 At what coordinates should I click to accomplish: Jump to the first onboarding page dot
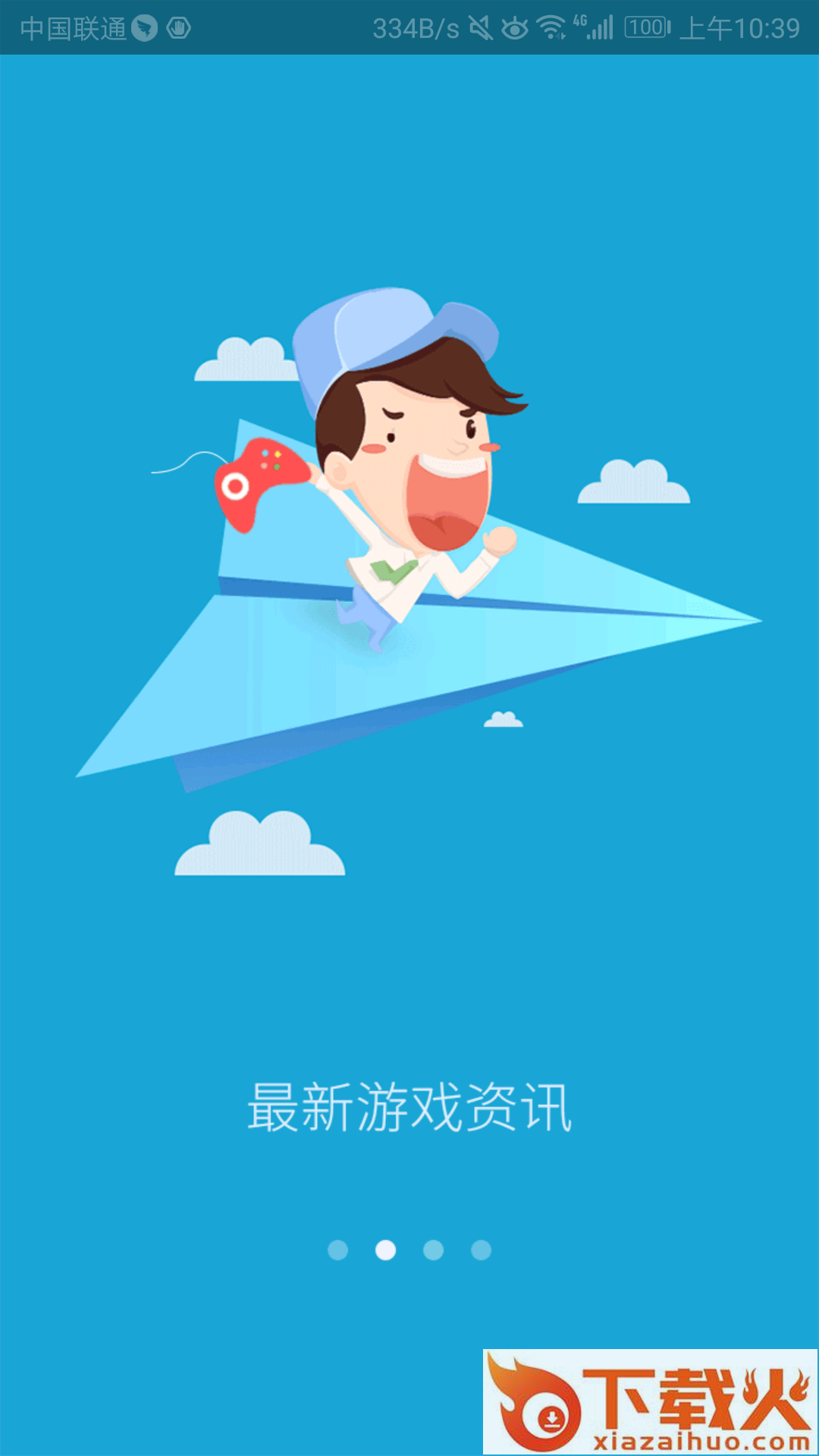point(338,1250)
